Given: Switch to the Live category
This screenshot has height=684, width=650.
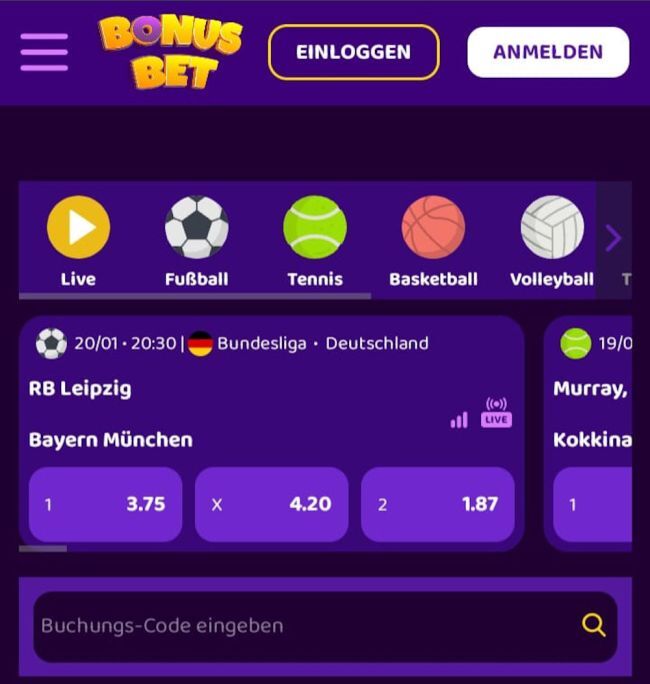Looking at the screenshot, I should click(78, 241).
